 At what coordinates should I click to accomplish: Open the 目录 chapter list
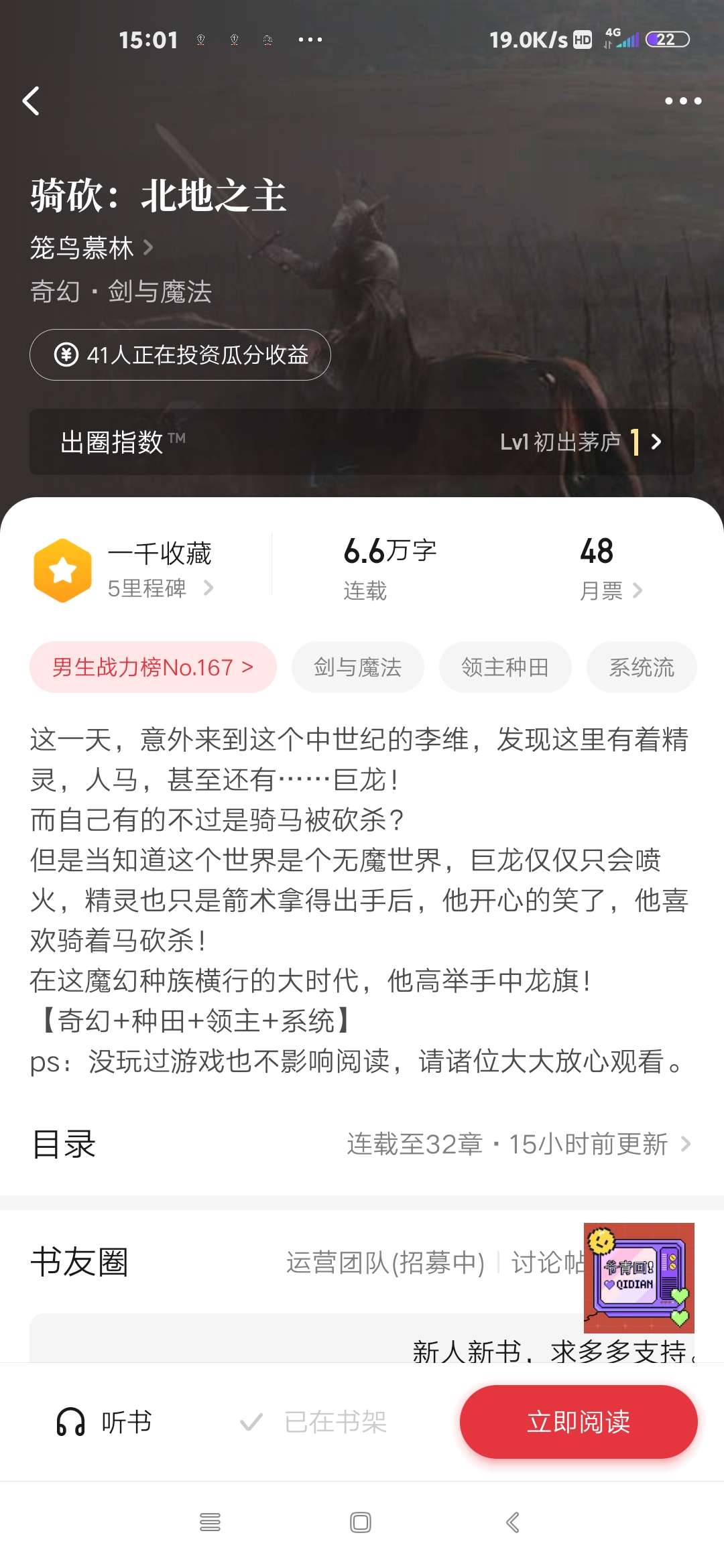pyautogui.click(x=362, y=1145)
